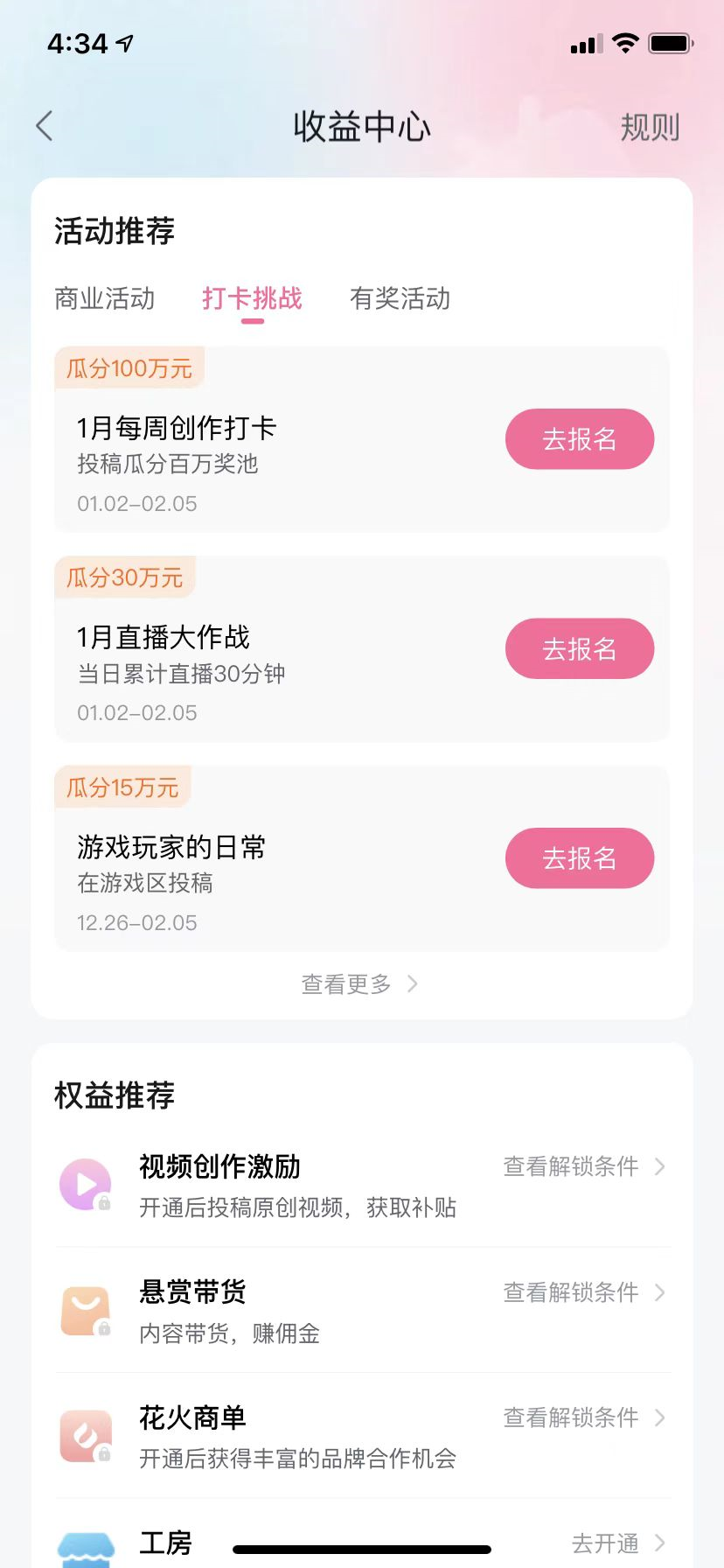Tap 去报名 for 1月每周创作打卡

point(579,439)
